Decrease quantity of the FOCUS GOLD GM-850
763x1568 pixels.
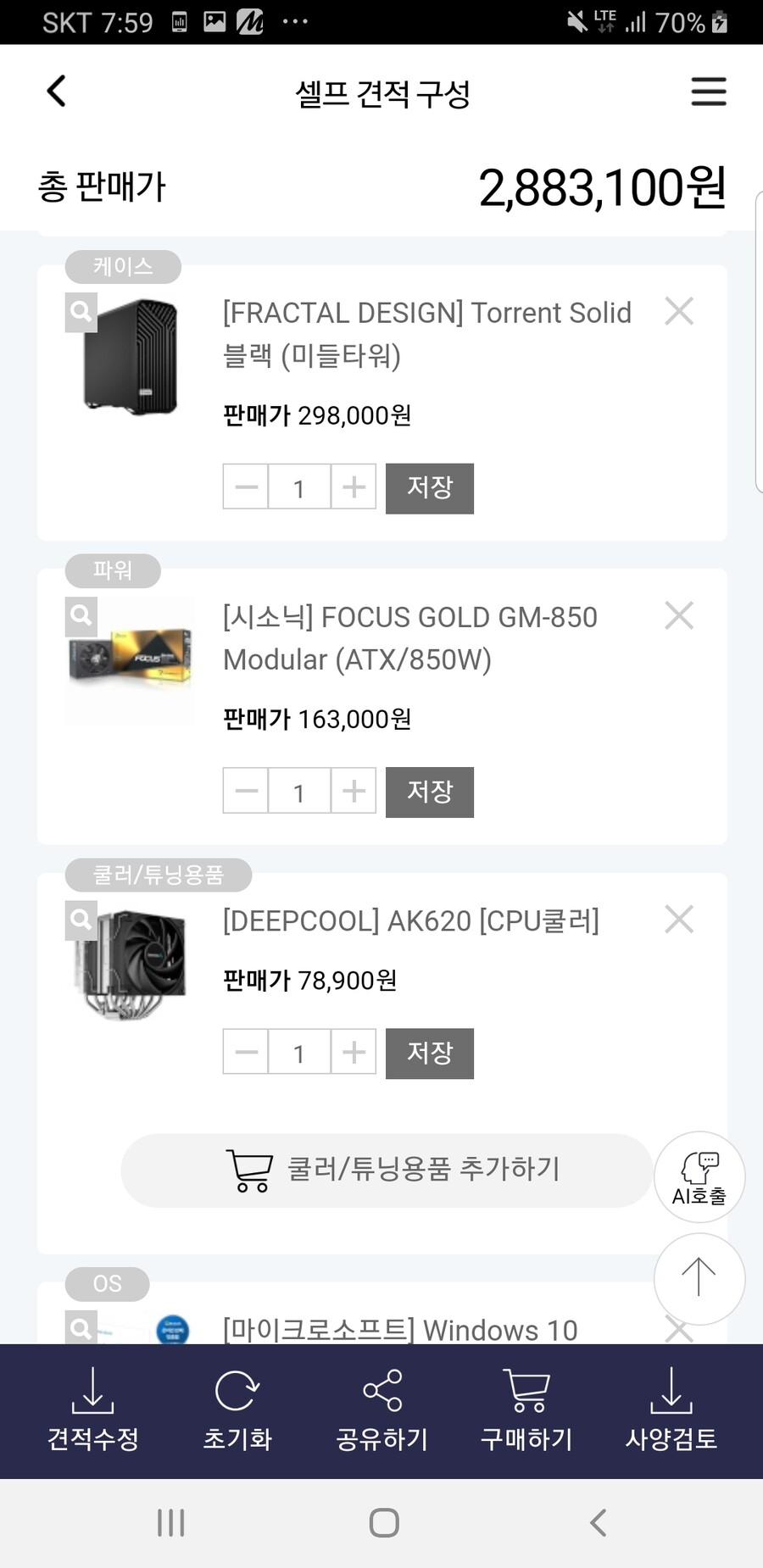point(246,792)
